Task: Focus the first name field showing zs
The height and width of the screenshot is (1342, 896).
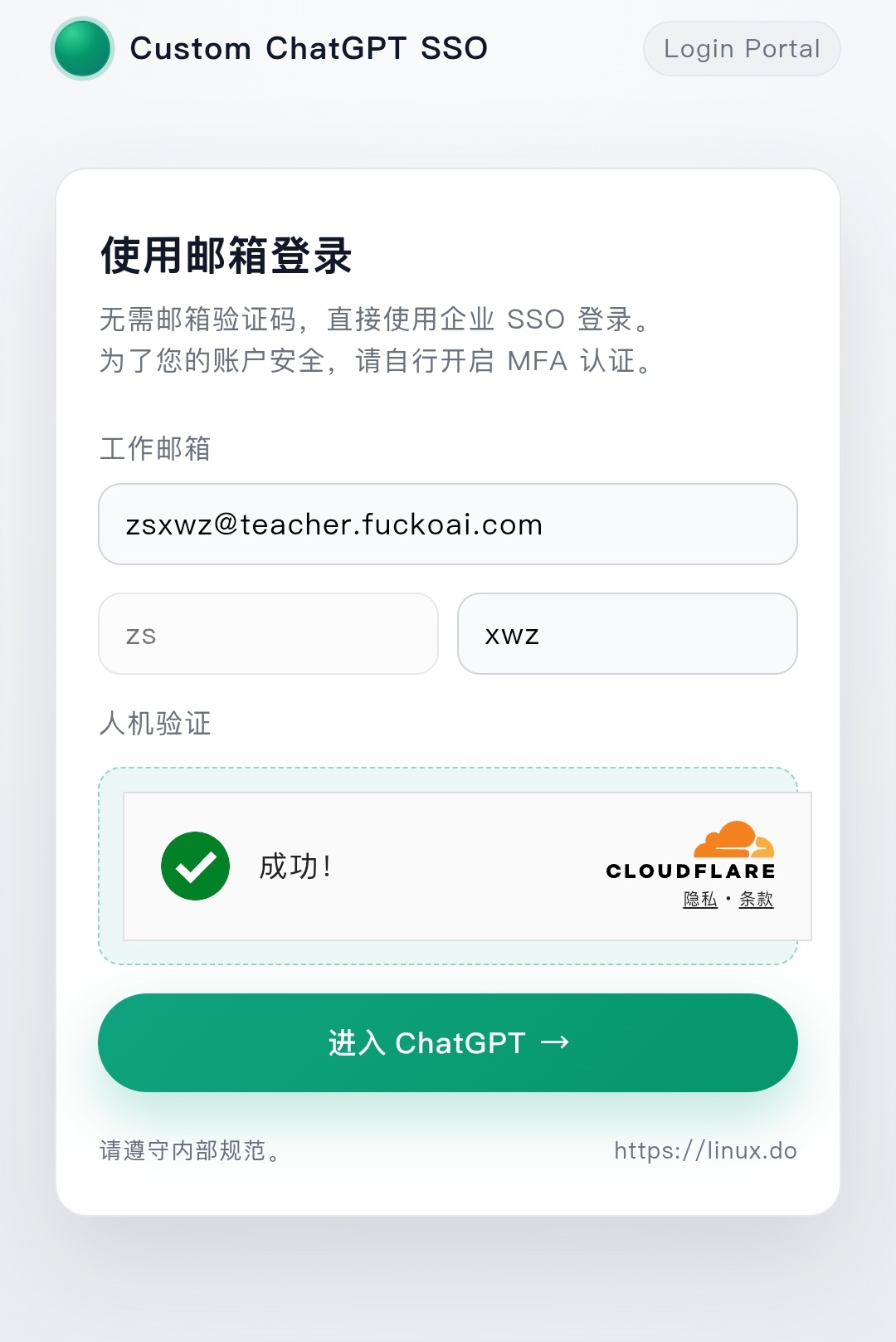Action: [268, 634]
